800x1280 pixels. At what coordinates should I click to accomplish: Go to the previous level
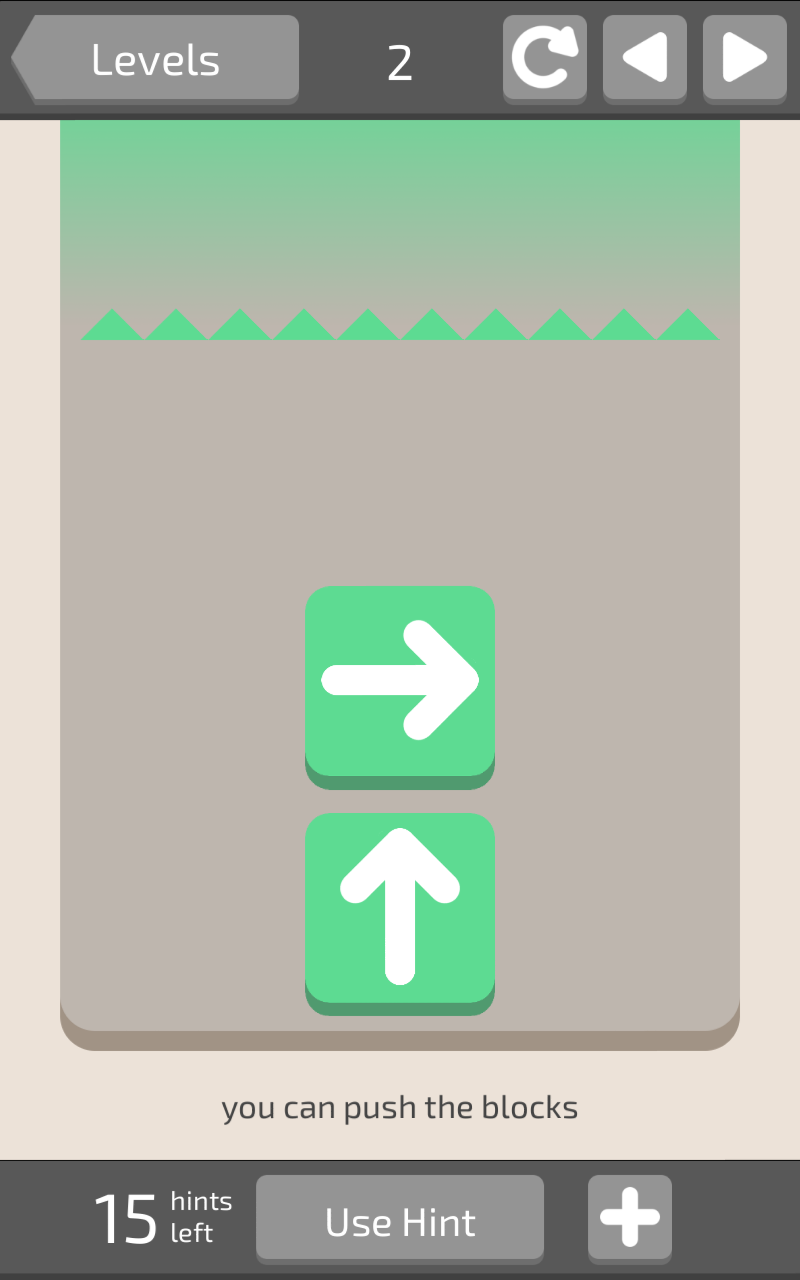(645, 58)
